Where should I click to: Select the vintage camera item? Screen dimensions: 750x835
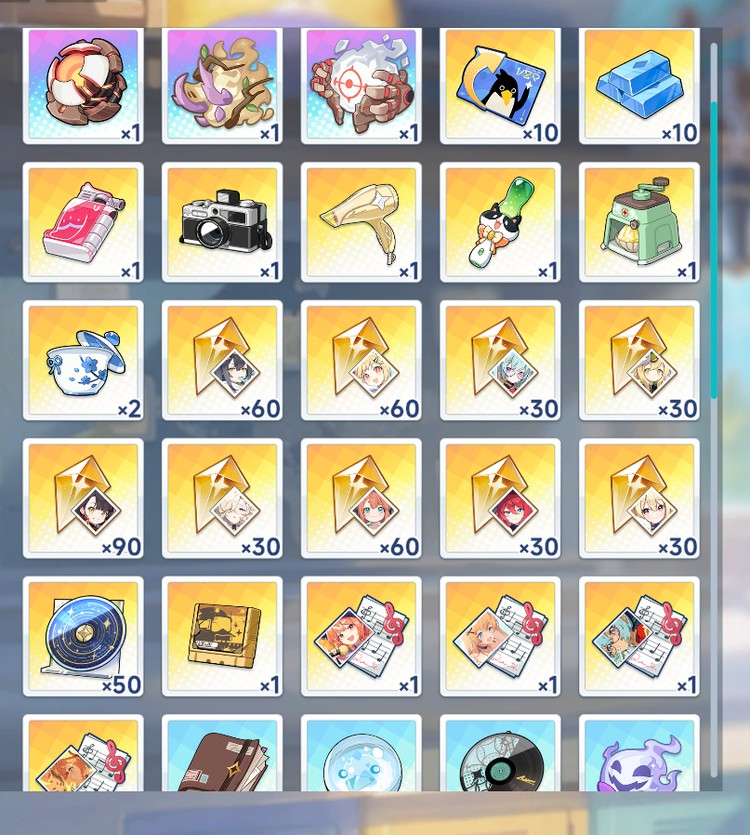(x=222, y=222)
